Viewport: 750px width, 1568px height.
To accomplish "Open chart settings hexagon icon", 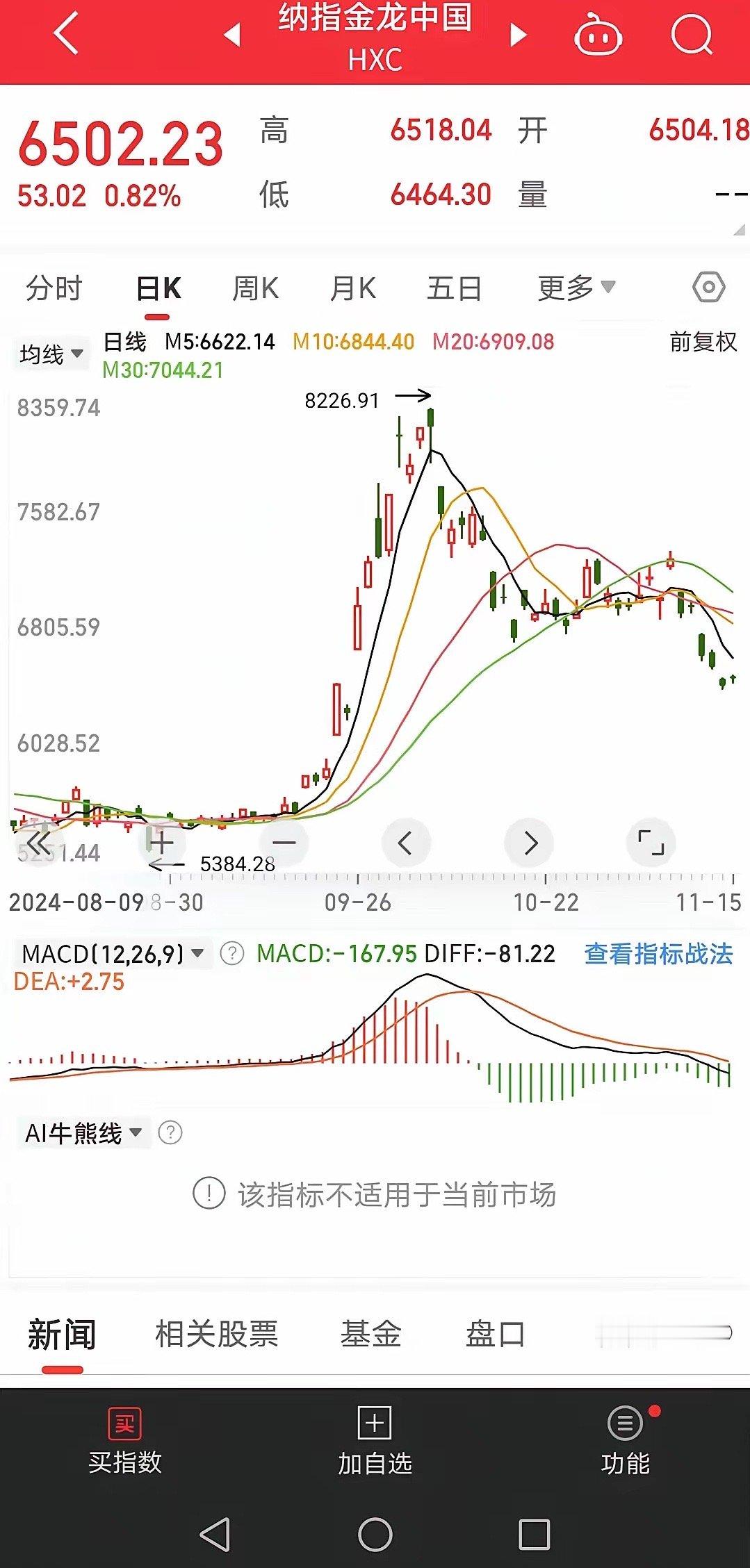I will coord(708,287).
